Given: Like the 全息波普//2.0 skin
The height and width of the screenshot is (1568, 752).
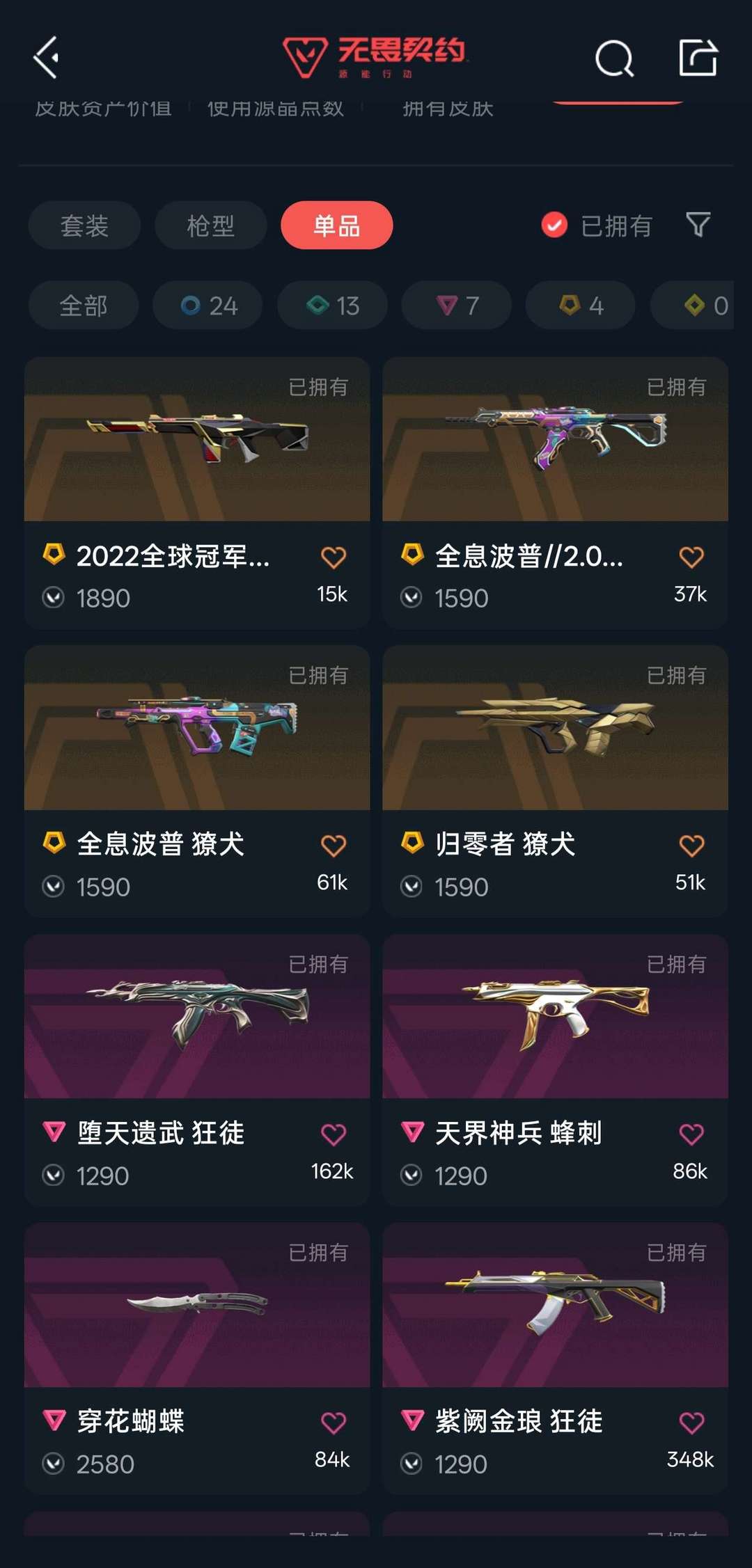Looking at the screenshot, I should point(691,557).
